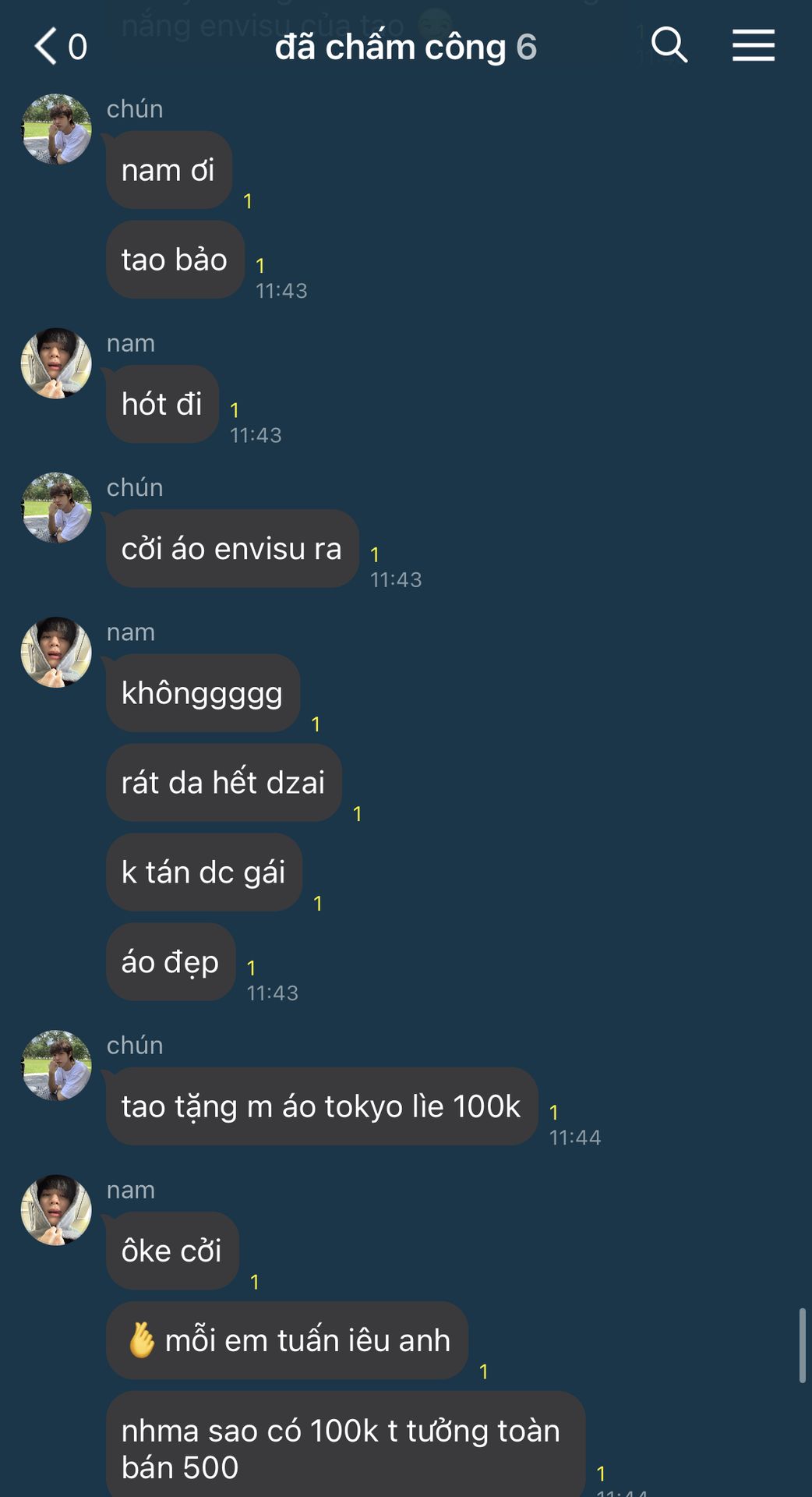This screenshot has height=1497, width=812.
Task: View nam's profile picture beside 'hót đi'
Action: pos(56,363)
